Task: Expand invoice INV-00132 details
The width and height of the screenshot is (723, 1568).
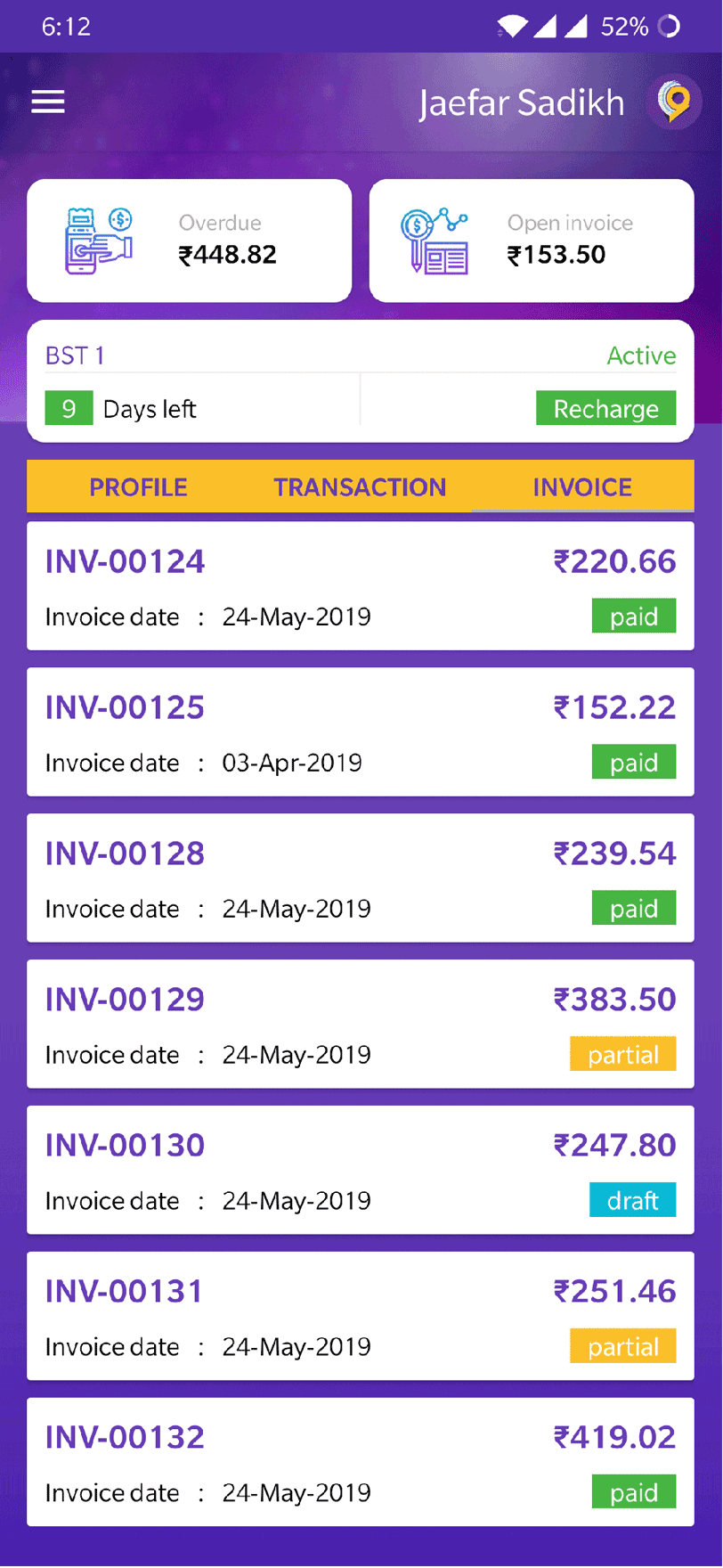Action: [360, 1461]
